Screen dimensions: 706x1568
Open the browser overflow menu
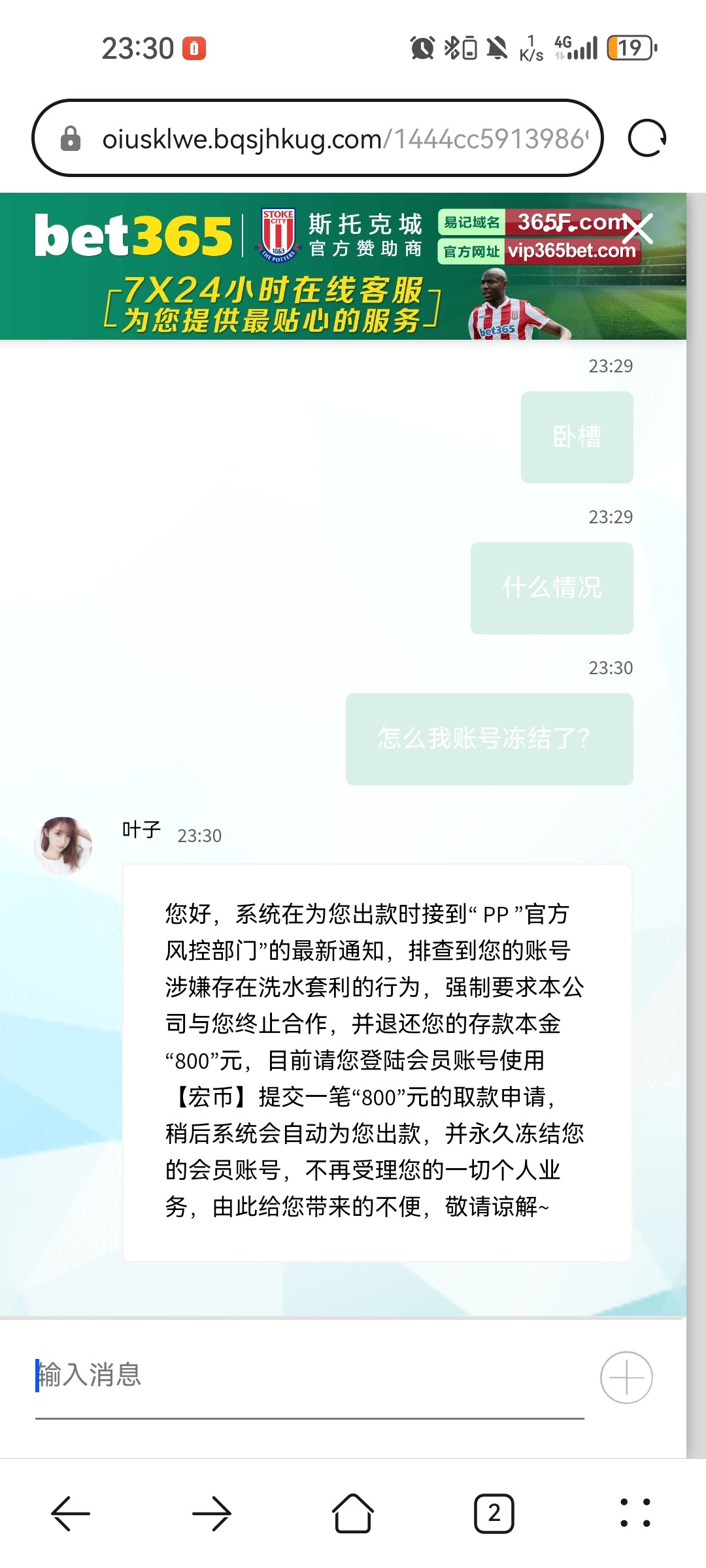click(635, 1513)
